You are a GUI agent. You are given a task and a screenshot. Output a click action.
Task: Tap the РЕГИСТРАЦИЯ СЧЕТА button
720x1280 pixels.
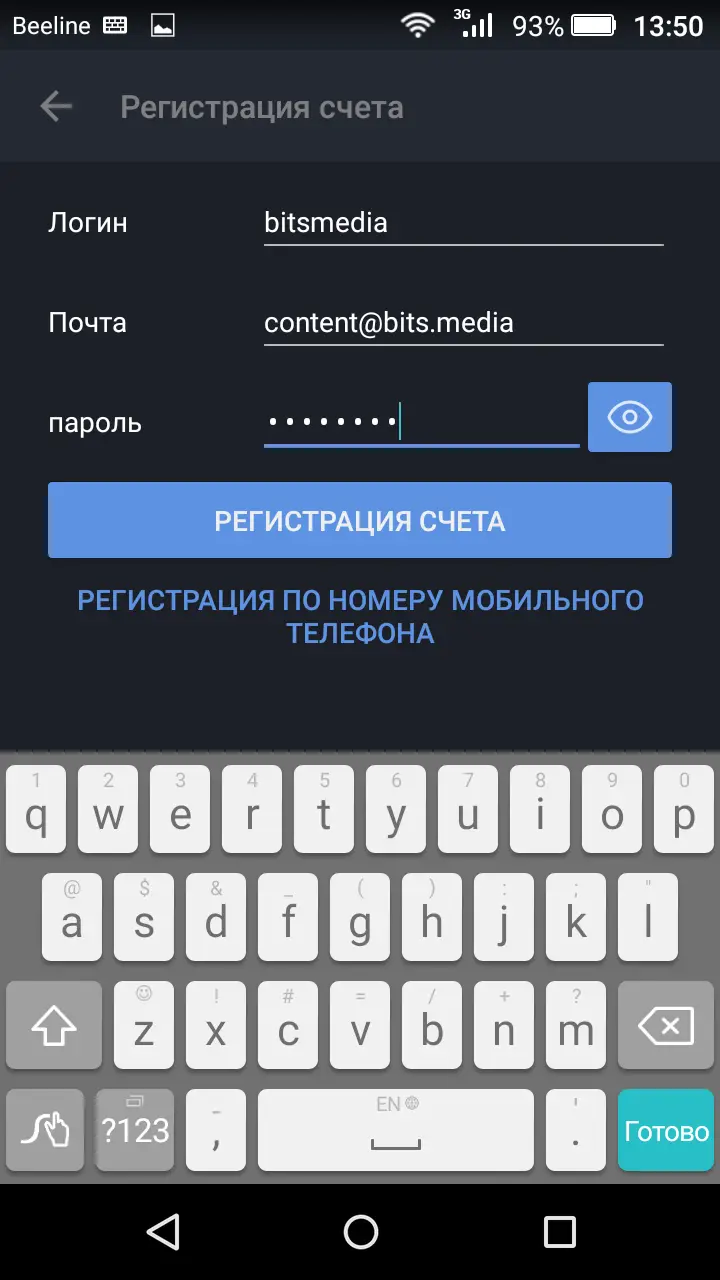(x=360, y=520)
